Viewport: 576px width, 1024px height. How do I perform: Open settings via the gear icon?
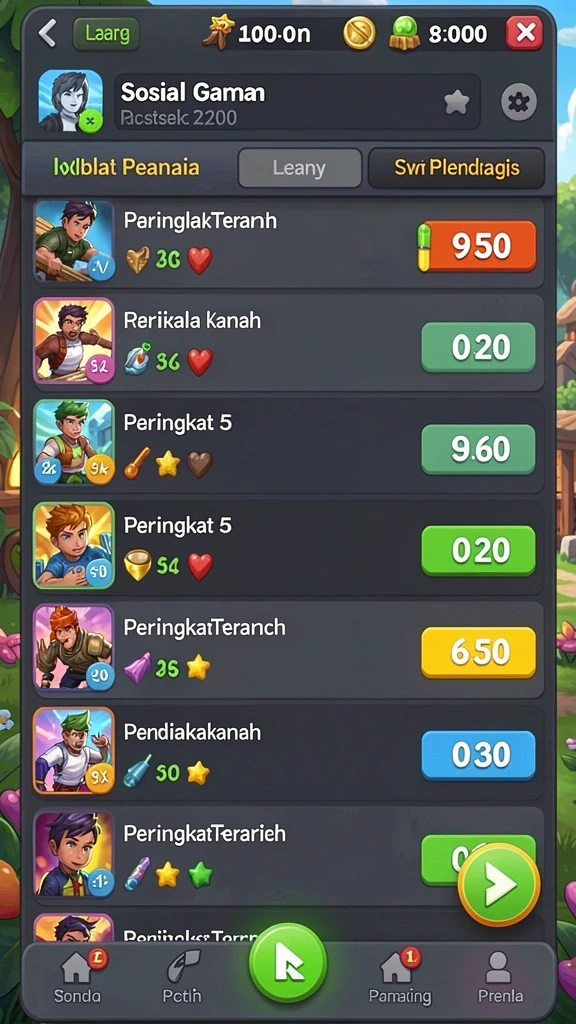519,103
